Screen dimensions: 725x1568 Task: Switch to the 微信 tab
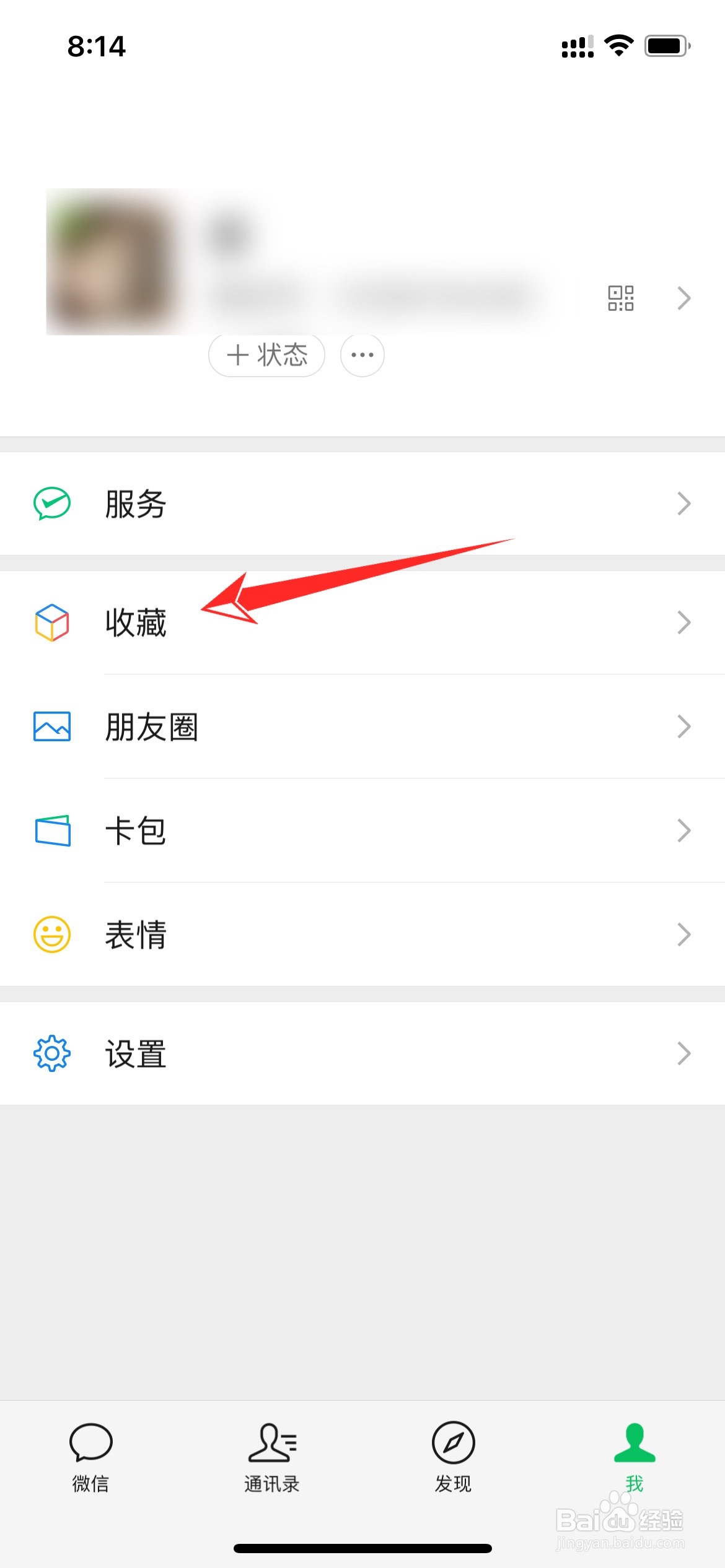(90, 1455)
